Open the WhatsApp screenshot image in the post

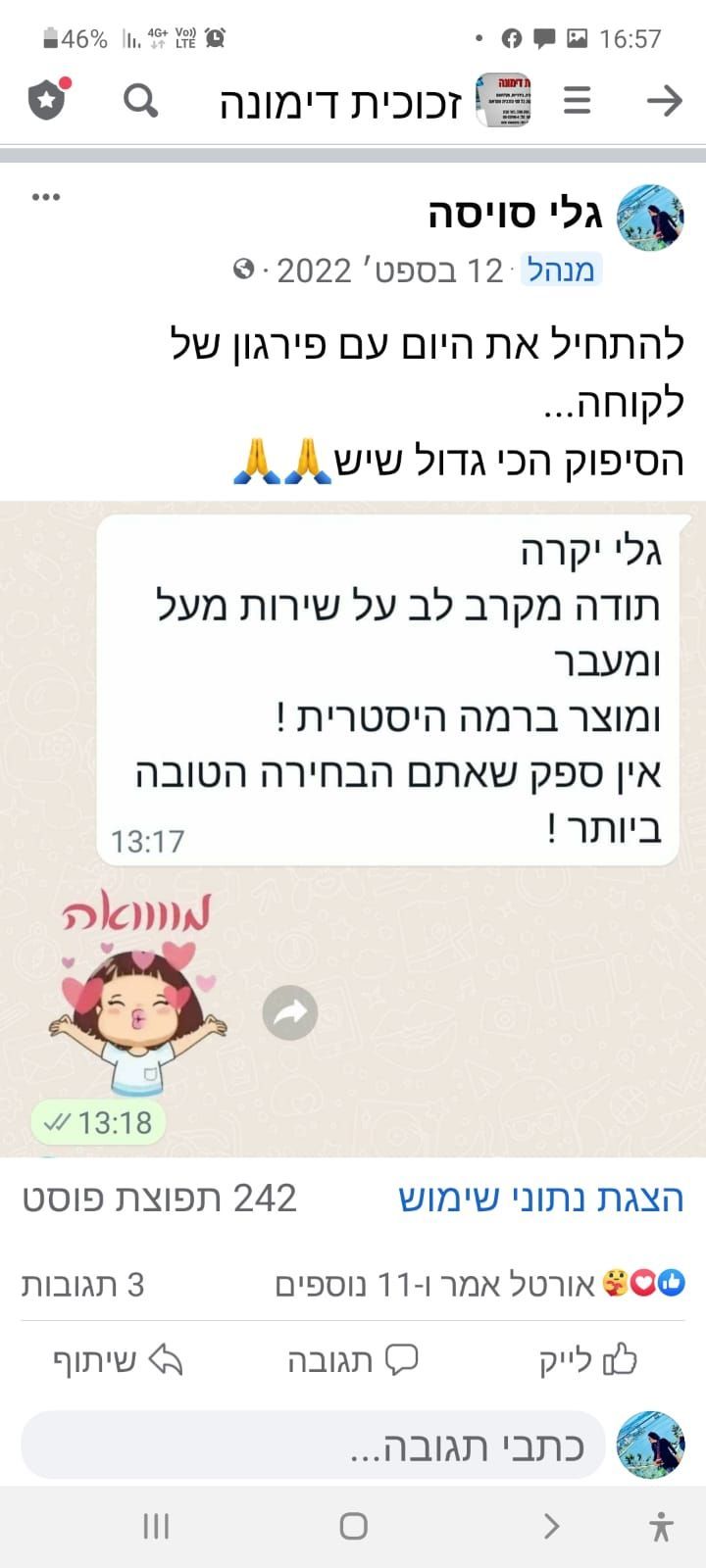tap(353, 828)
